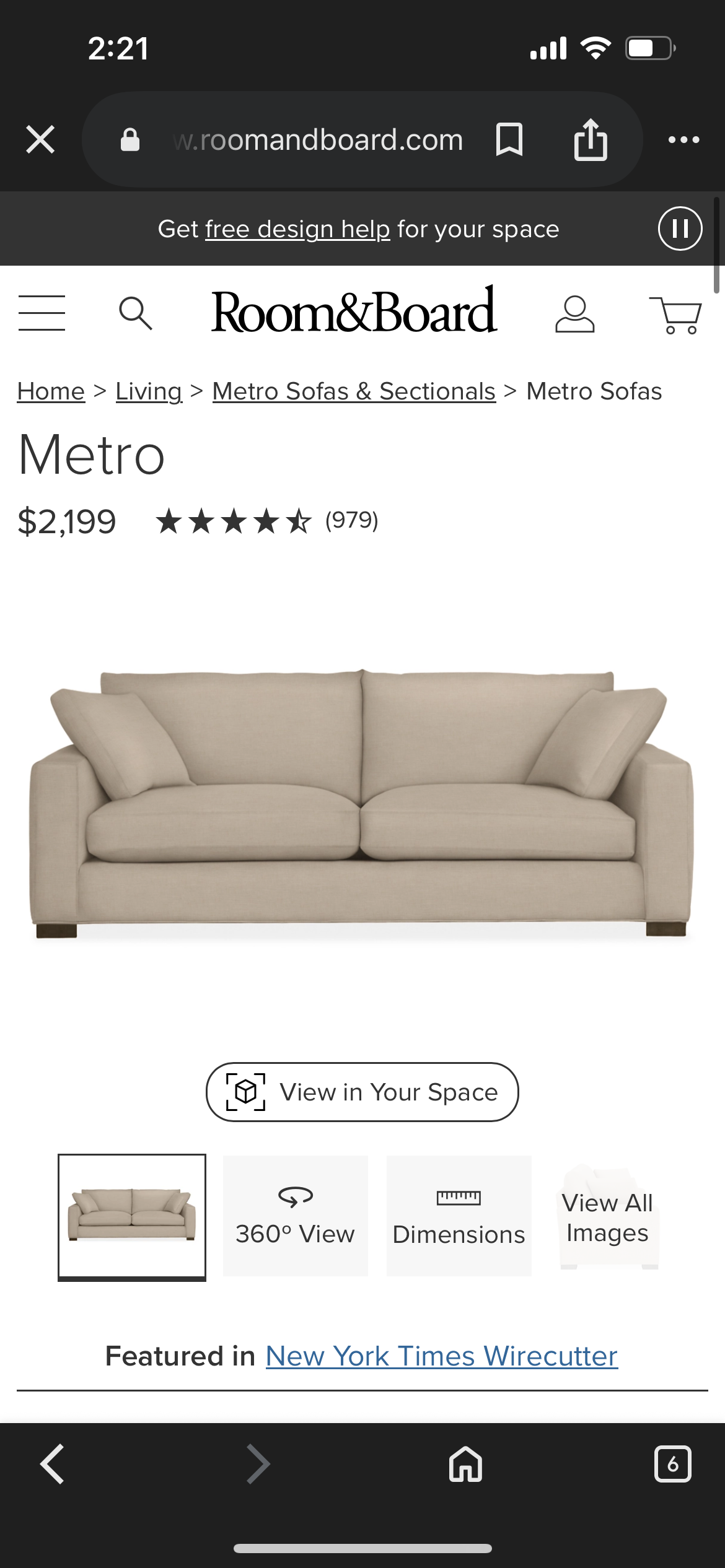This screenshot has width=725, height=1568.
Task: Go to Home breadcrumb
Action: click(x=51, y=391)
